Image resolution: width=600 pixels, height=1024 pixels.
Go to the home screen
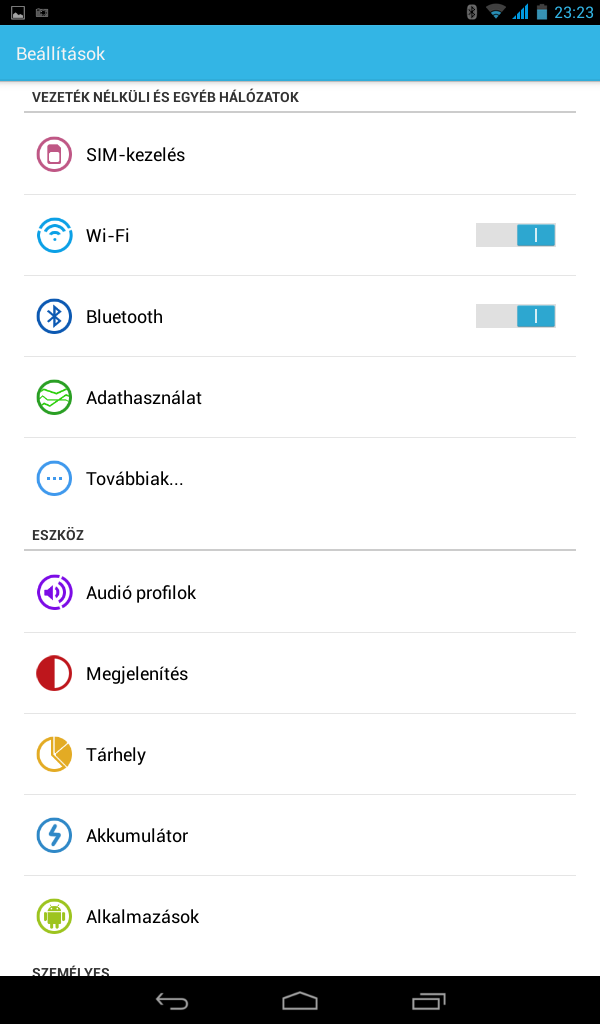click(300, 1000)
